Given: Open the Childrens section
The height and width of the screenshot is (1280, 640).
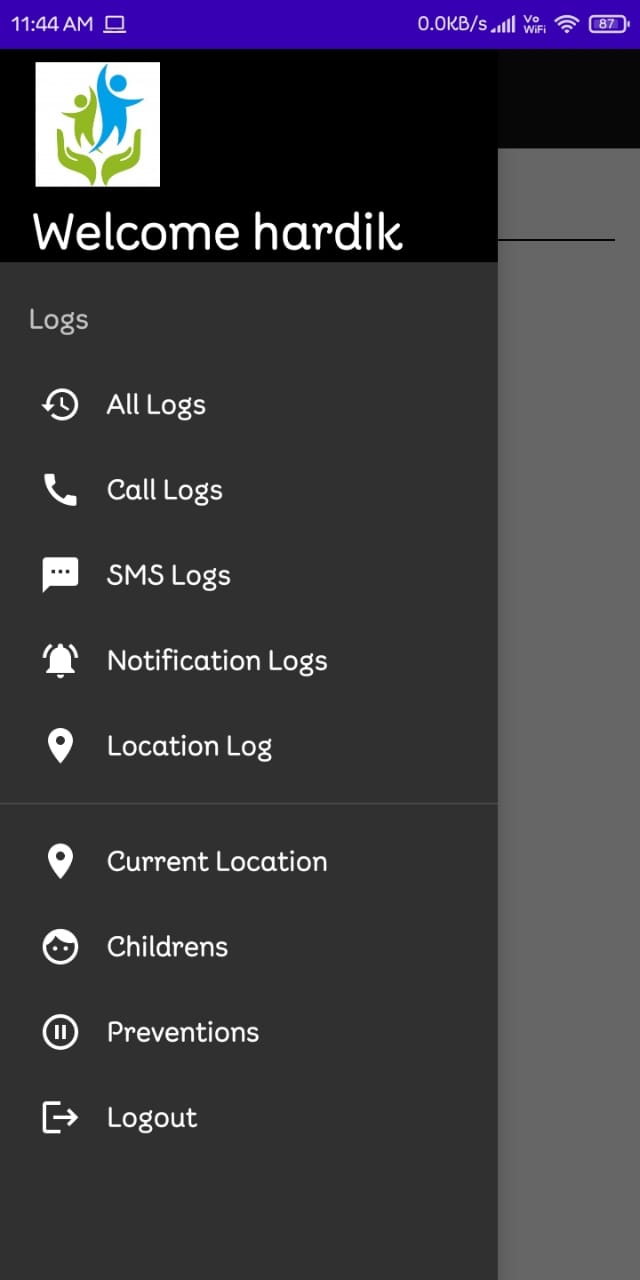Looking at the screenshot, I should click(167, 947).
